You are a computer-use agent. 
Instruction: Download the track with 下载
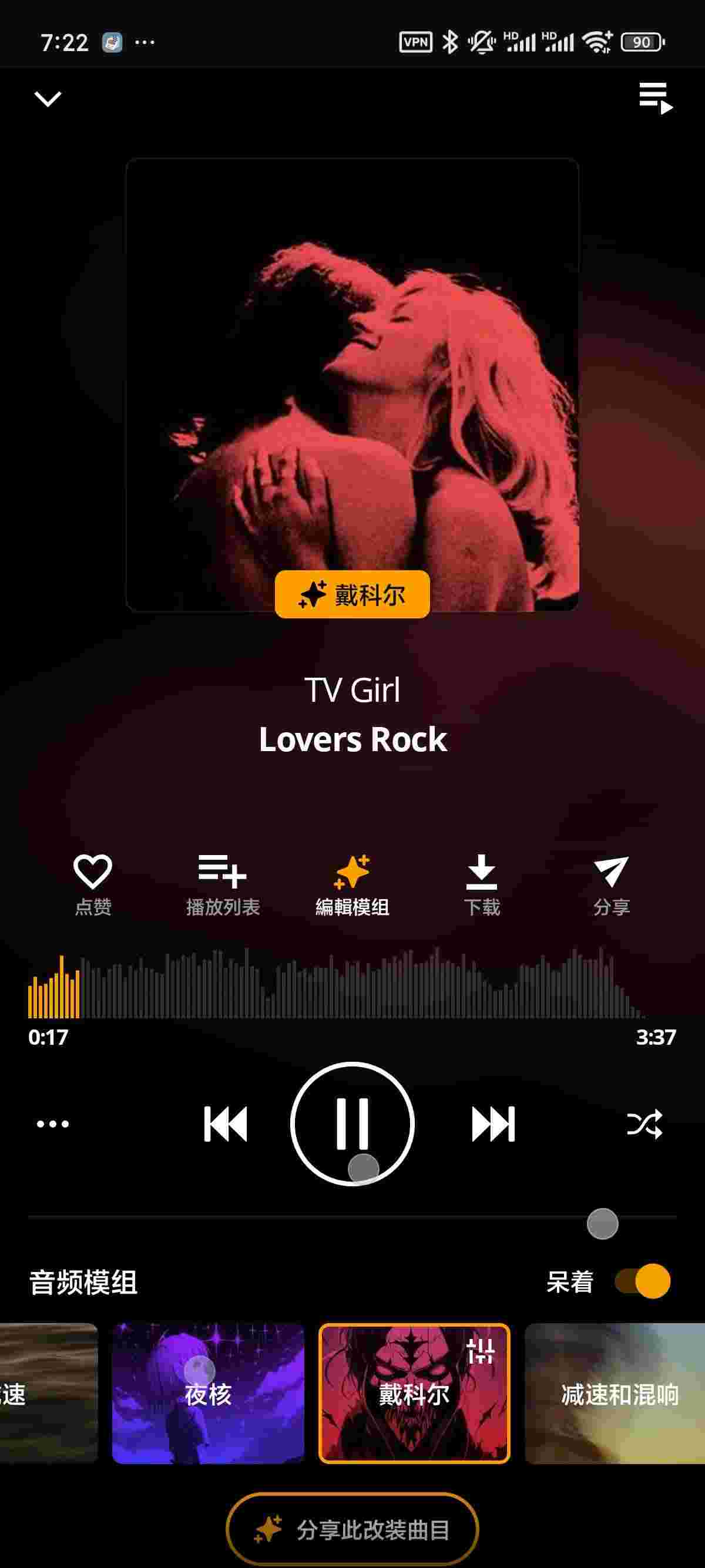pos(482,884)
